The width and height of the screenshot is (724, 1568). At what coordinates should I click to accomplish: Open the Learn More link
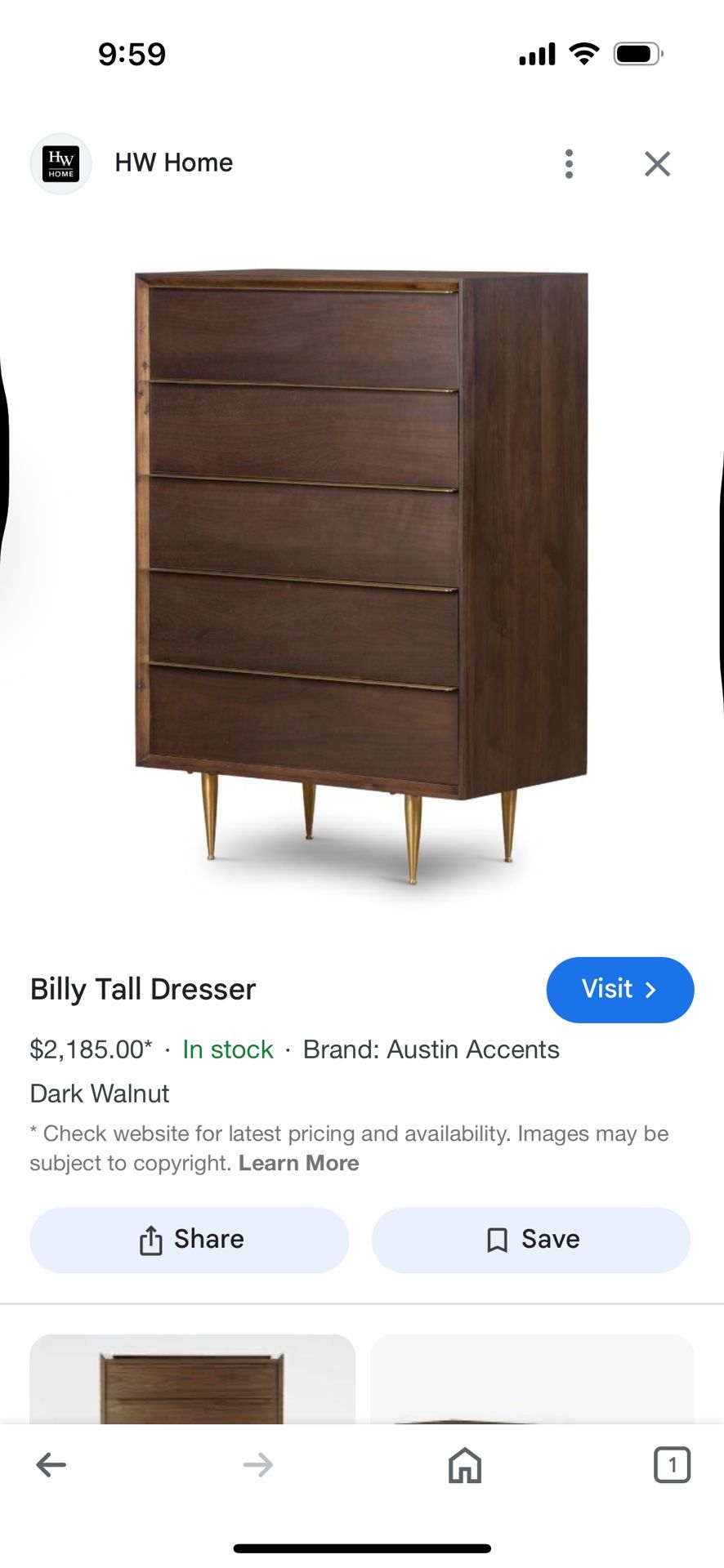298,1163
